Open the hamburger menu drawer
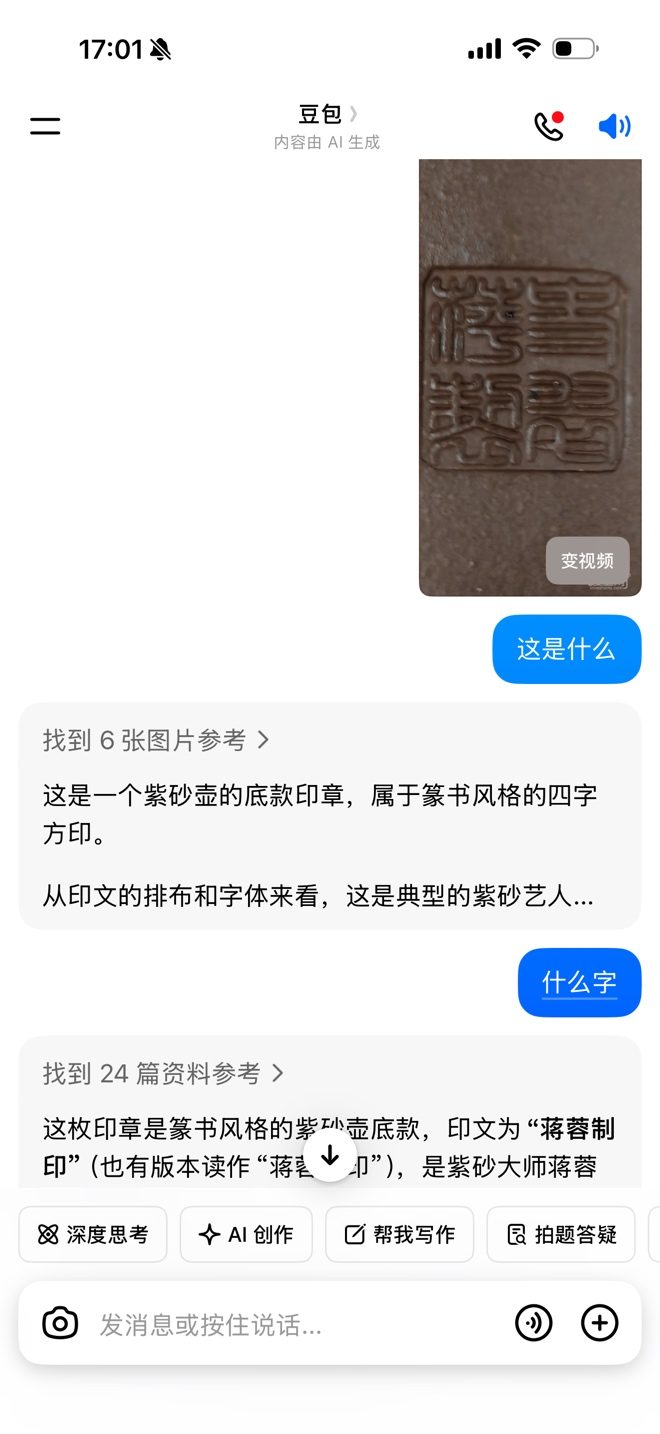The image size is (660, 1434). coord(45,126)
